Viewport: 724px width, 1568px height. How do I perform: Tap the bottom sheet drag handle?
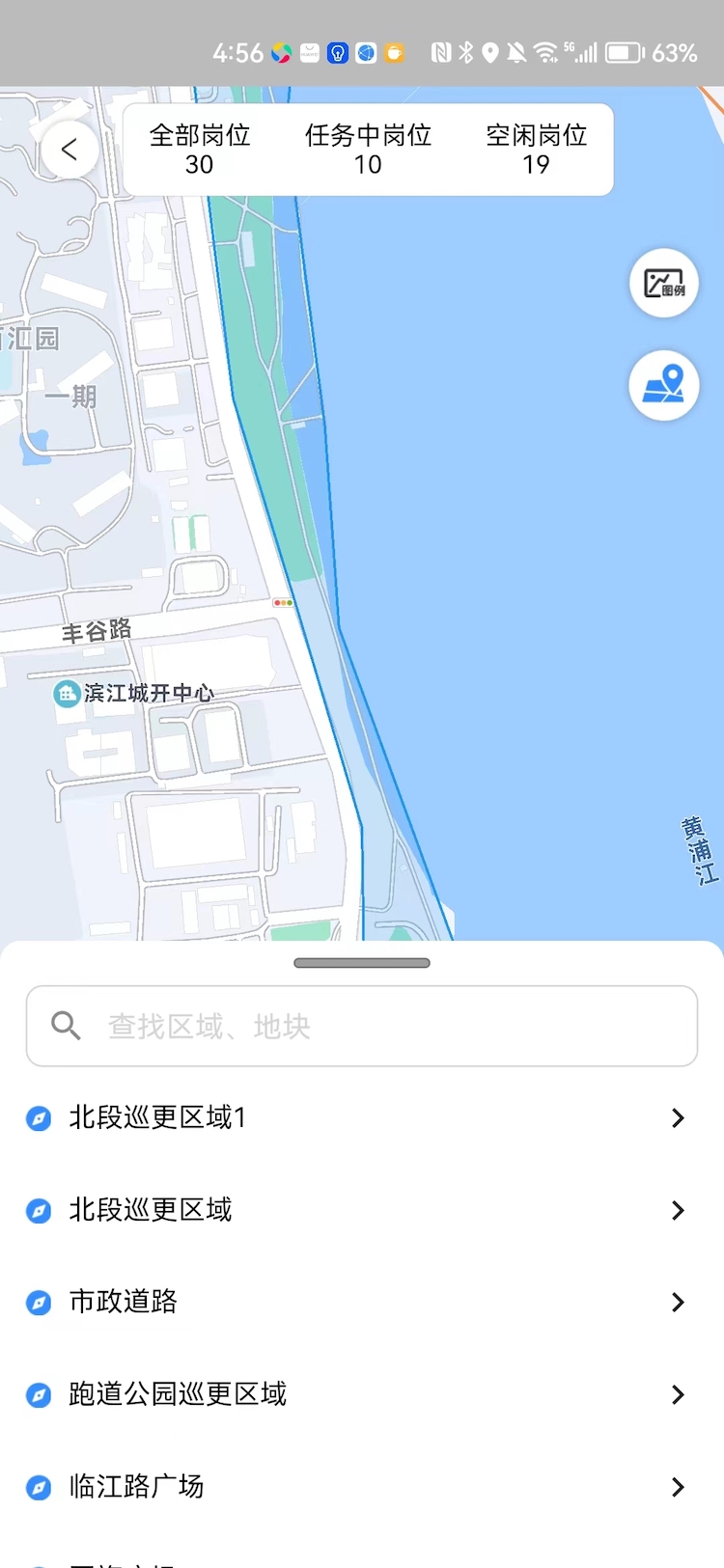click(x=362, y=963)
